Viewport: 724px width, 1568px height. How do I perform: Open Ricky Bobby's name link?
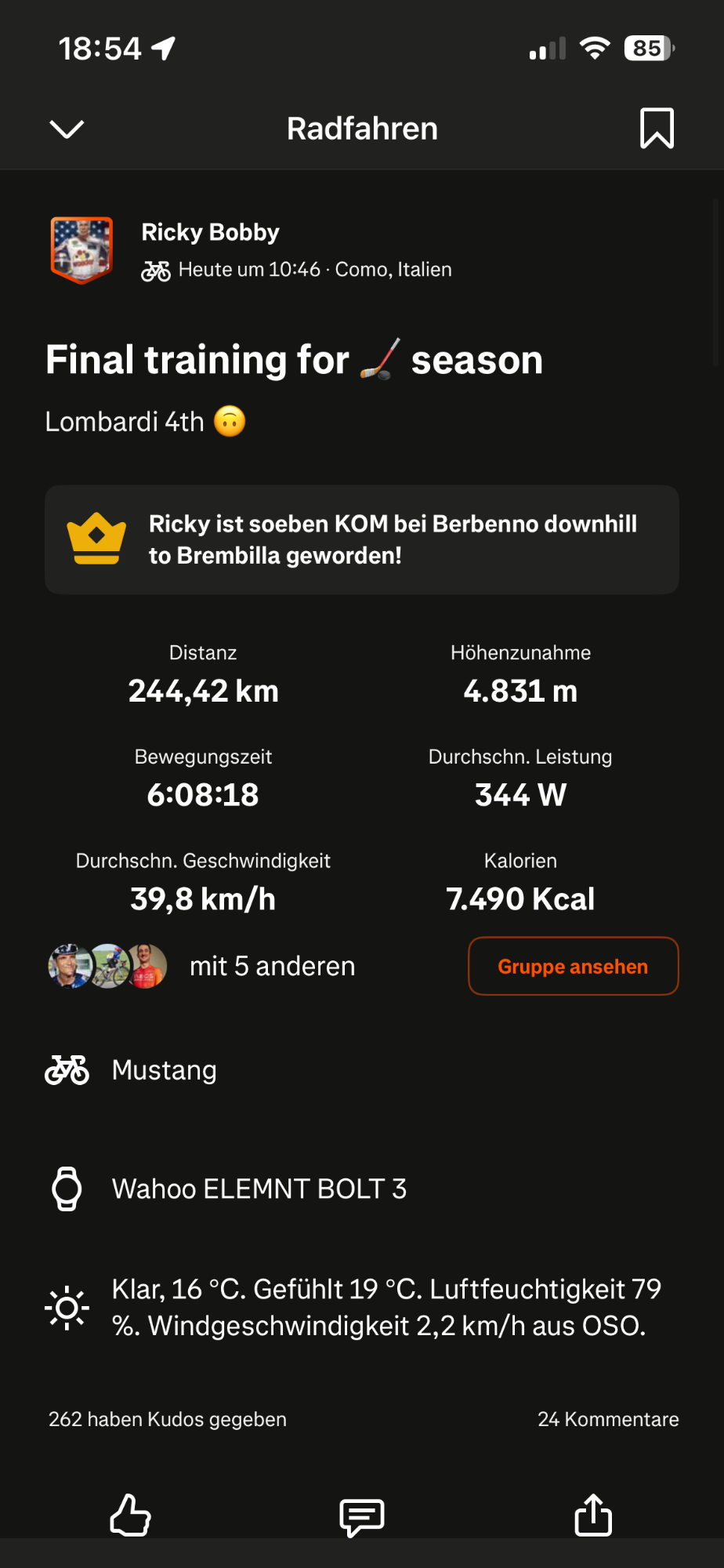pos(210,232)
